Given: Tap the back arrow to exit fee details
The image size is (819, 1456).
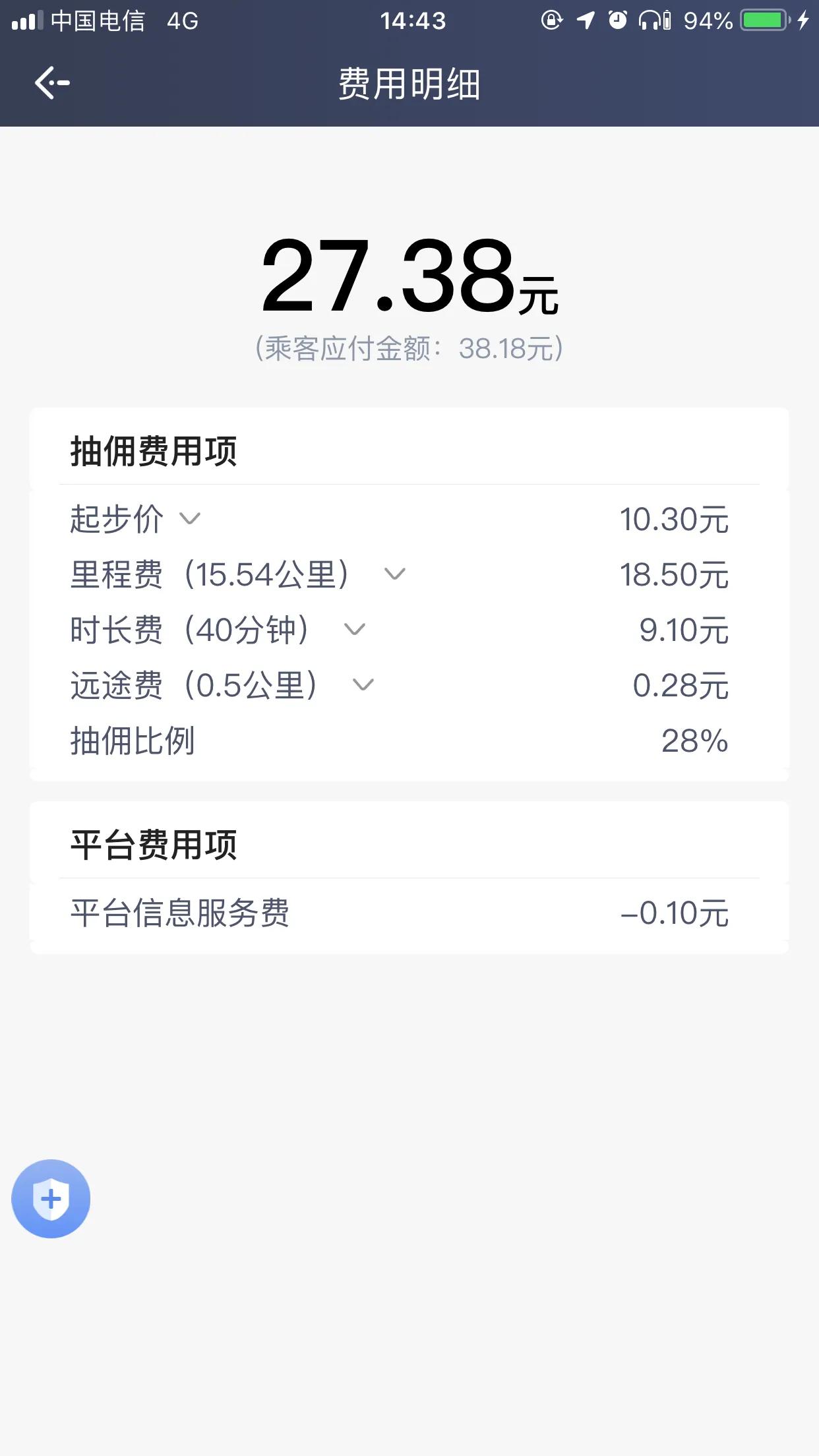Looking at the screenshot, I should (51, 84).
